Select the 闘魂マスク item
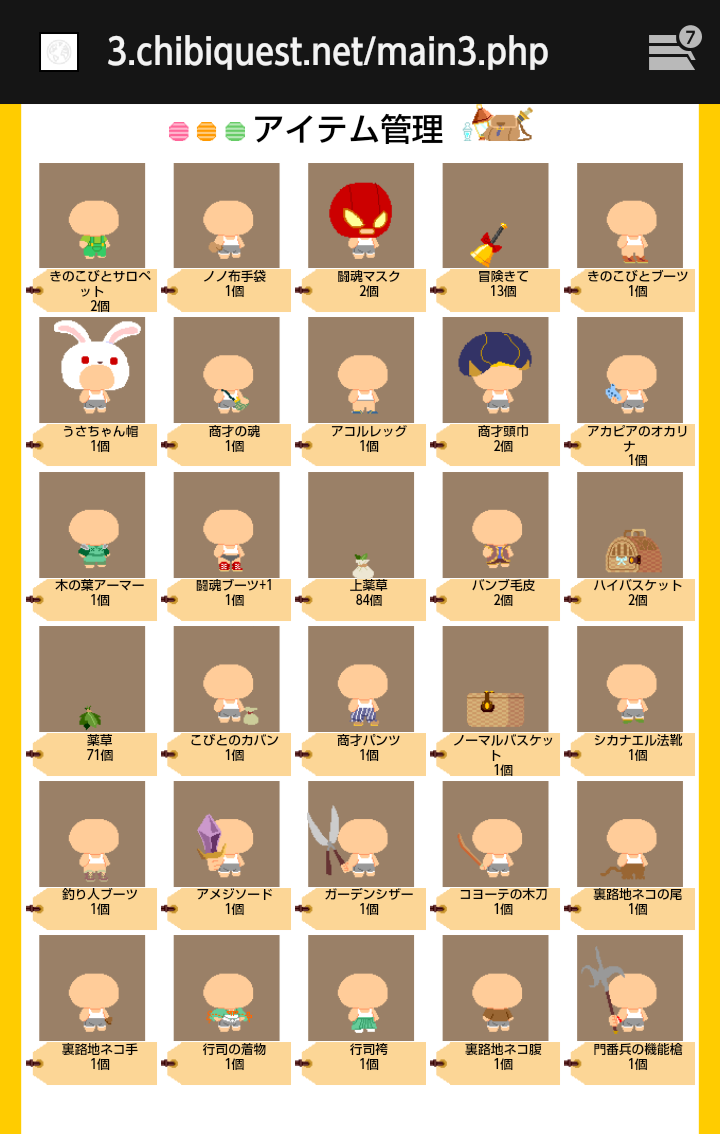 [361, 216]
